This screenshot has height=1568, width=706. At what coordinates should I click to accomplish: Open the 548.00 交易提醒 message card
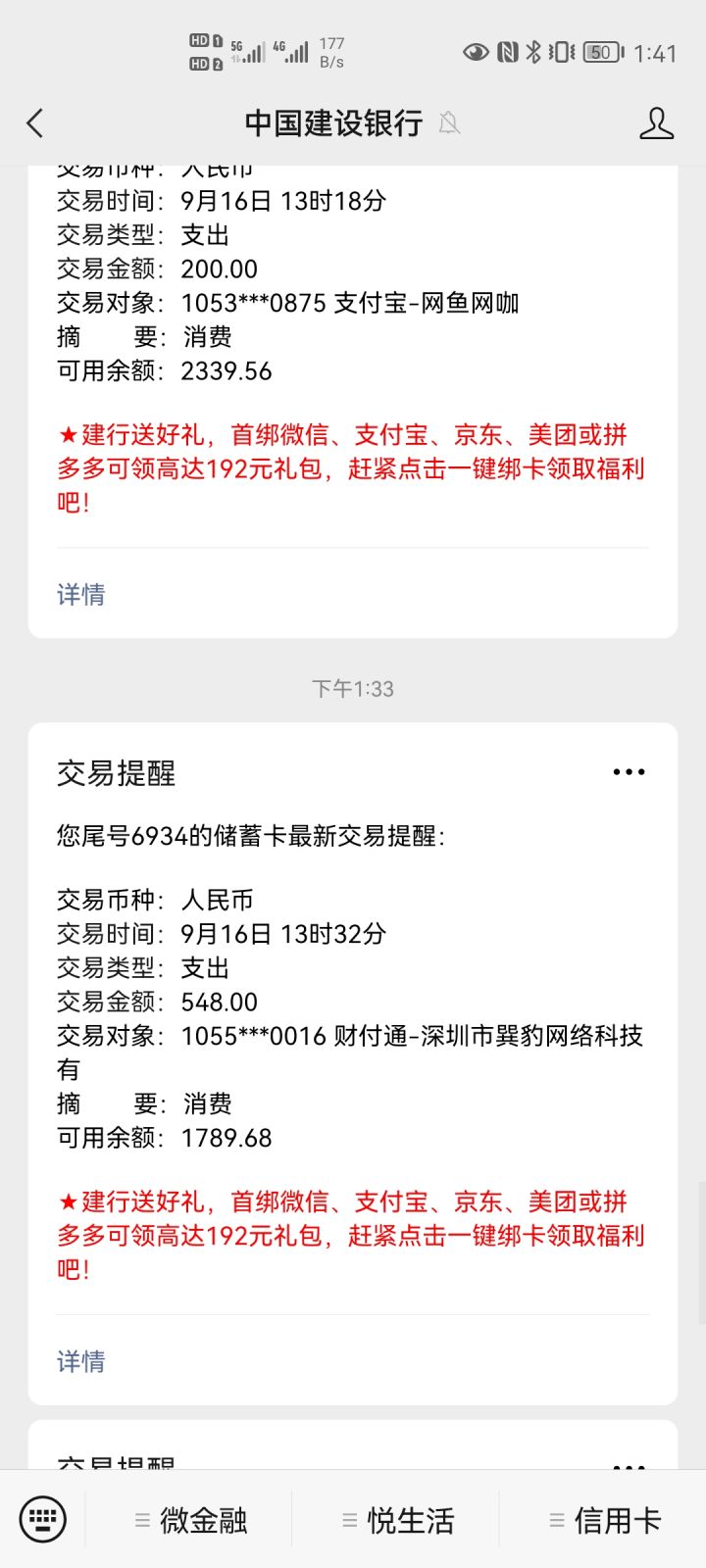353,1019
